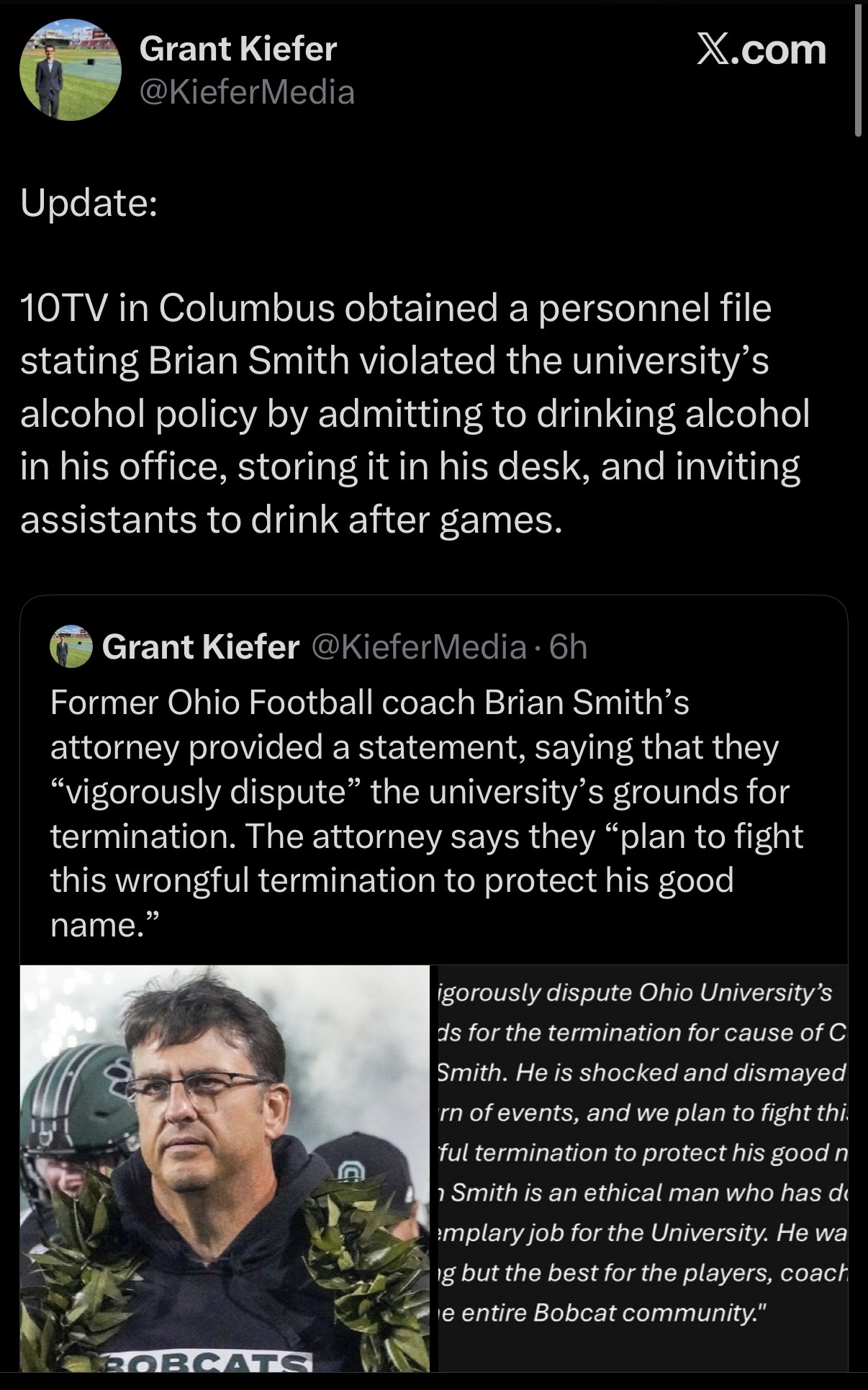Image resolution: width=868 pixels, height=1390 pixels.
Task: View the photo of the coach in Bobcats hoodie
Action: click(x=225, y=1168)
